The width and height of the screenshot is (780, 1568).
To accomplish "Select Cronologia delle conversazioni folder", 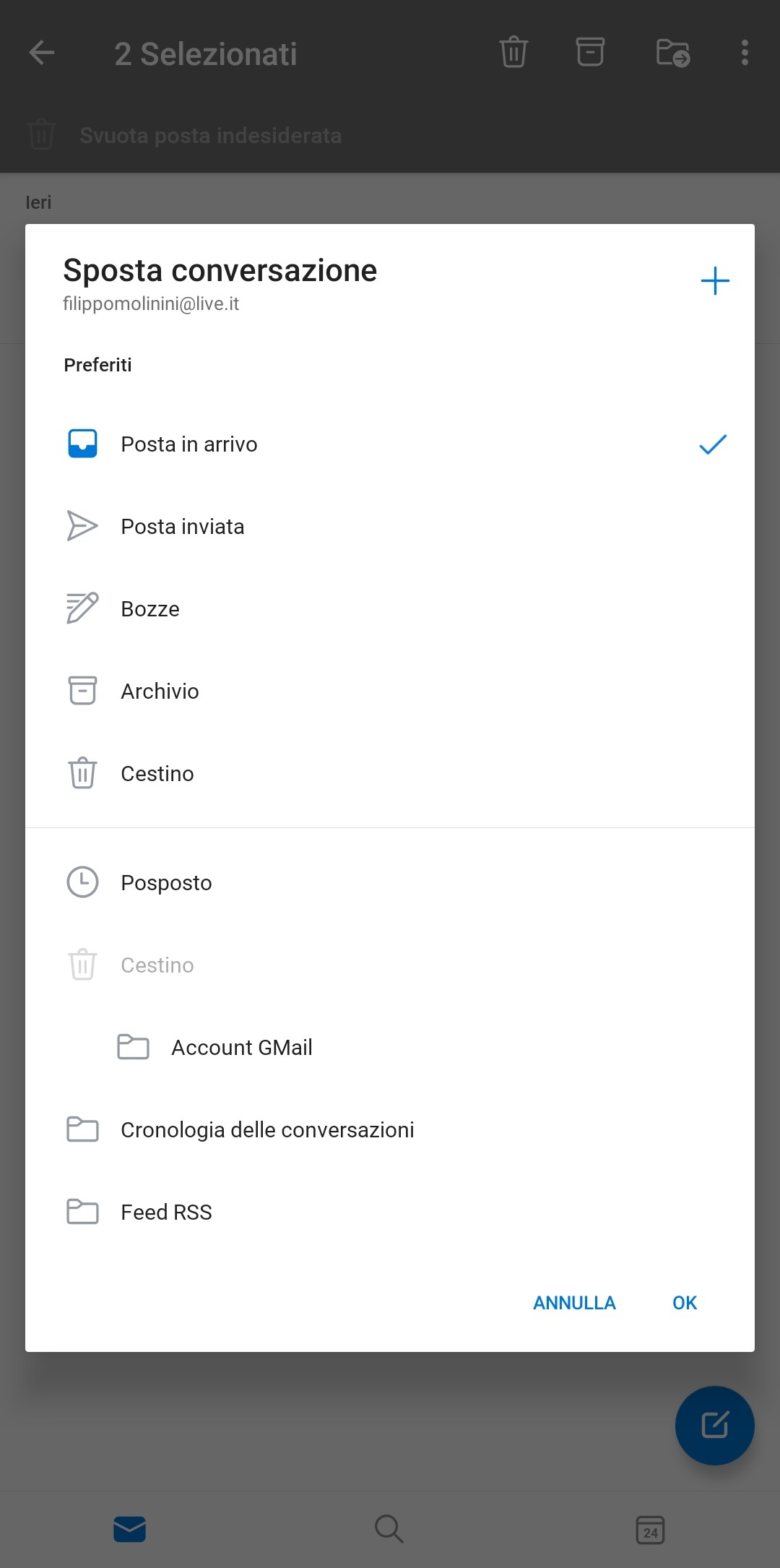I will click(390, 1130).
